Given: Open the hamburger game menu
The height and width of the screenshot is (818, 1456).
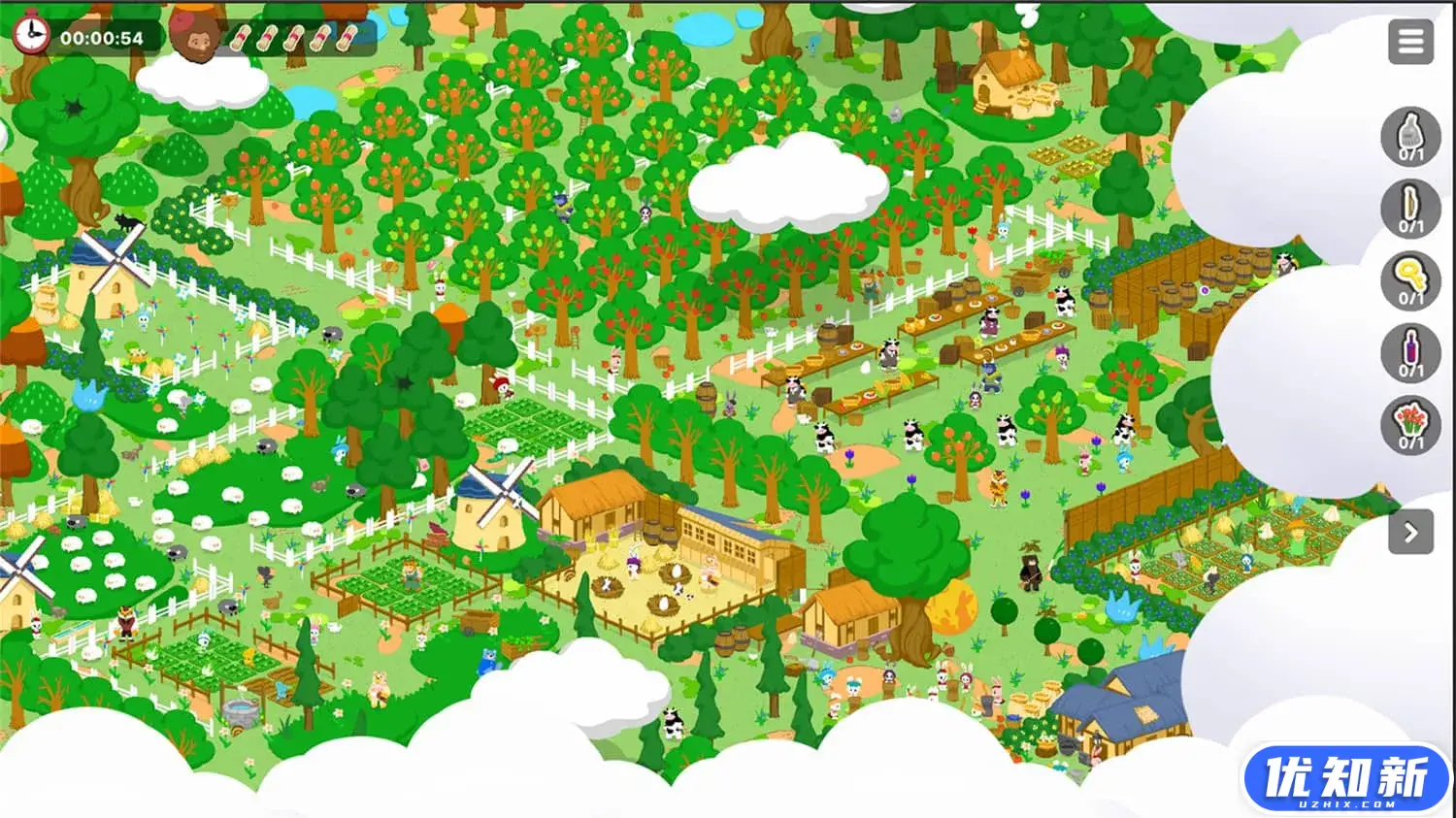Looking at the screenshot, I should click(x=1410, y=42).
